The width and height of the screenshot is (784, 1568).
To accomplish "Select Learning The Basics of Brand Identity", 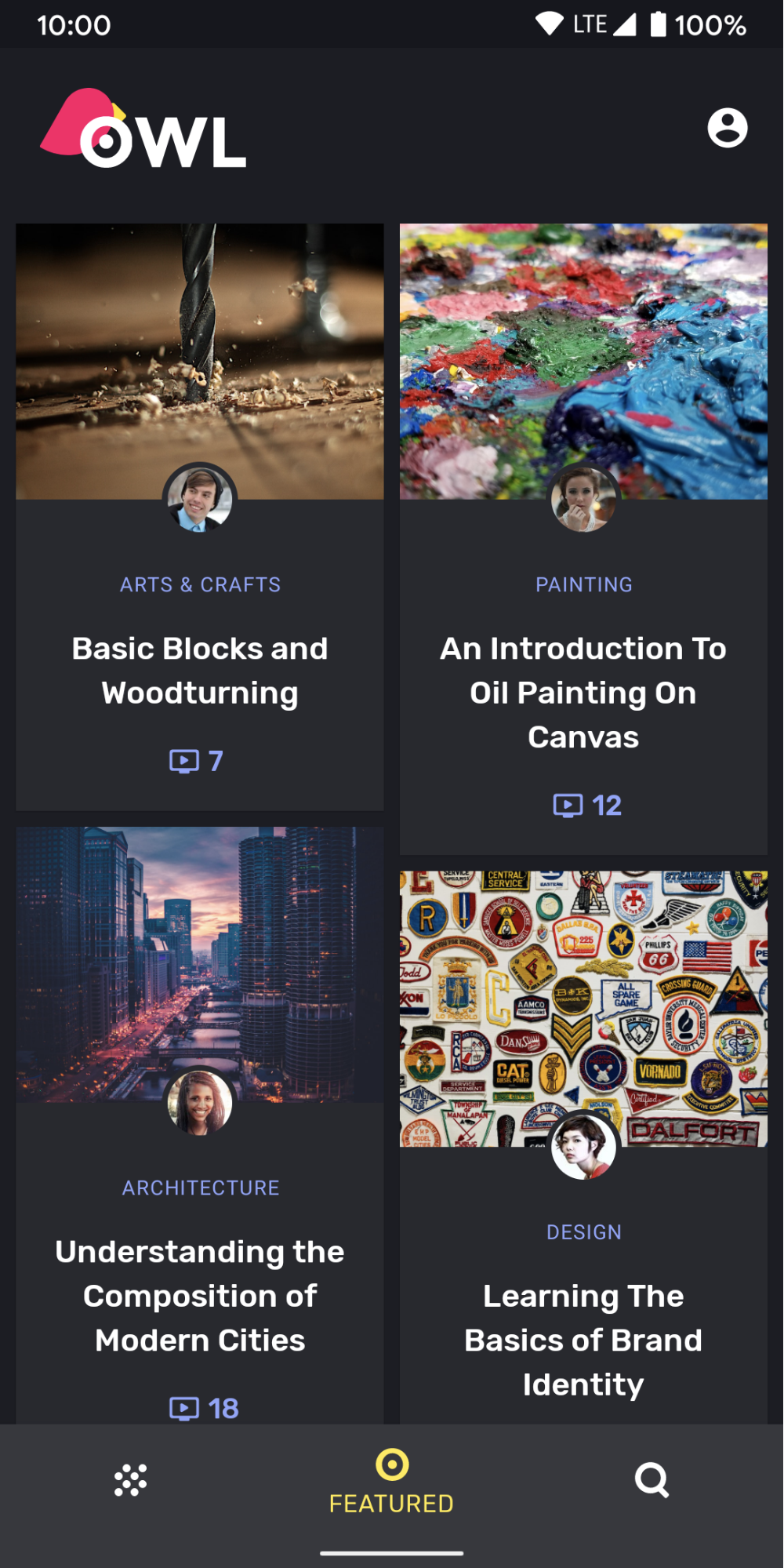I will [x=583, y=1340].
